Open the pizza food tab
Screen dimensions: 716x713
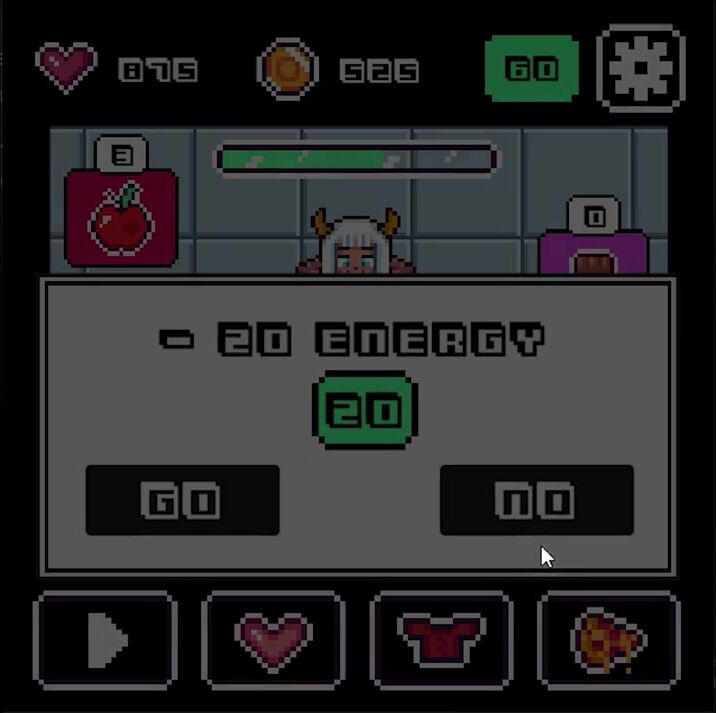(608, 640)
